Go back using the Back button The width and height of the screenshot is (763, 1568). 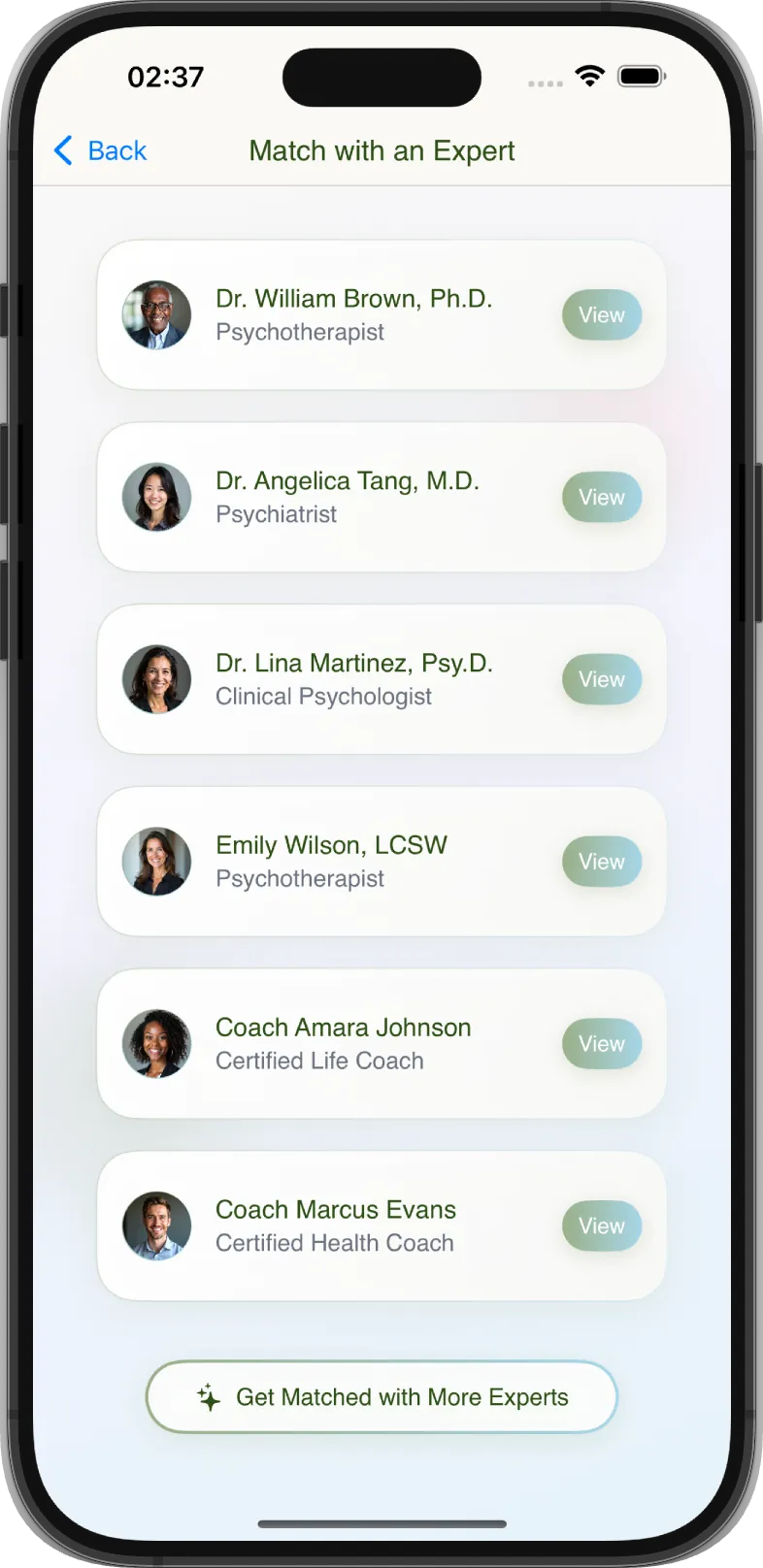click(101, 150)
